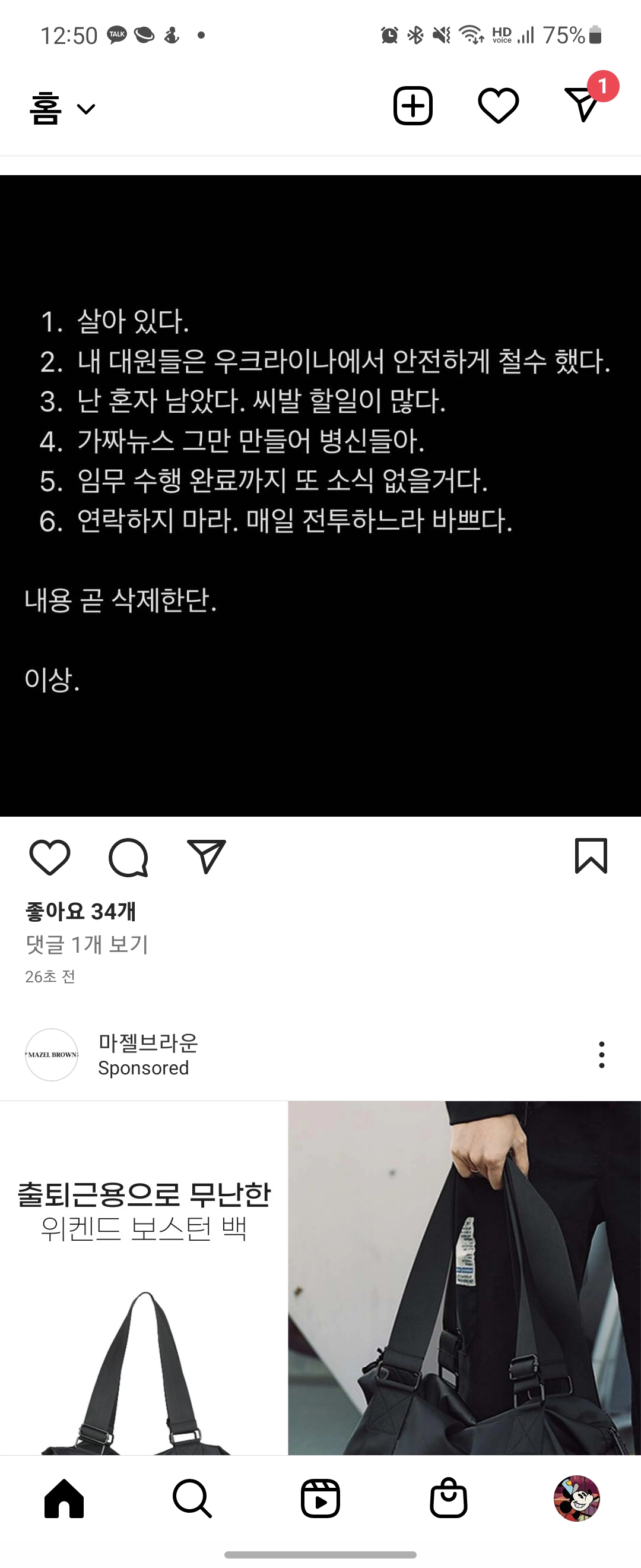Open activity notifications heart icon

pyautogui.click(x=498, y=106)
